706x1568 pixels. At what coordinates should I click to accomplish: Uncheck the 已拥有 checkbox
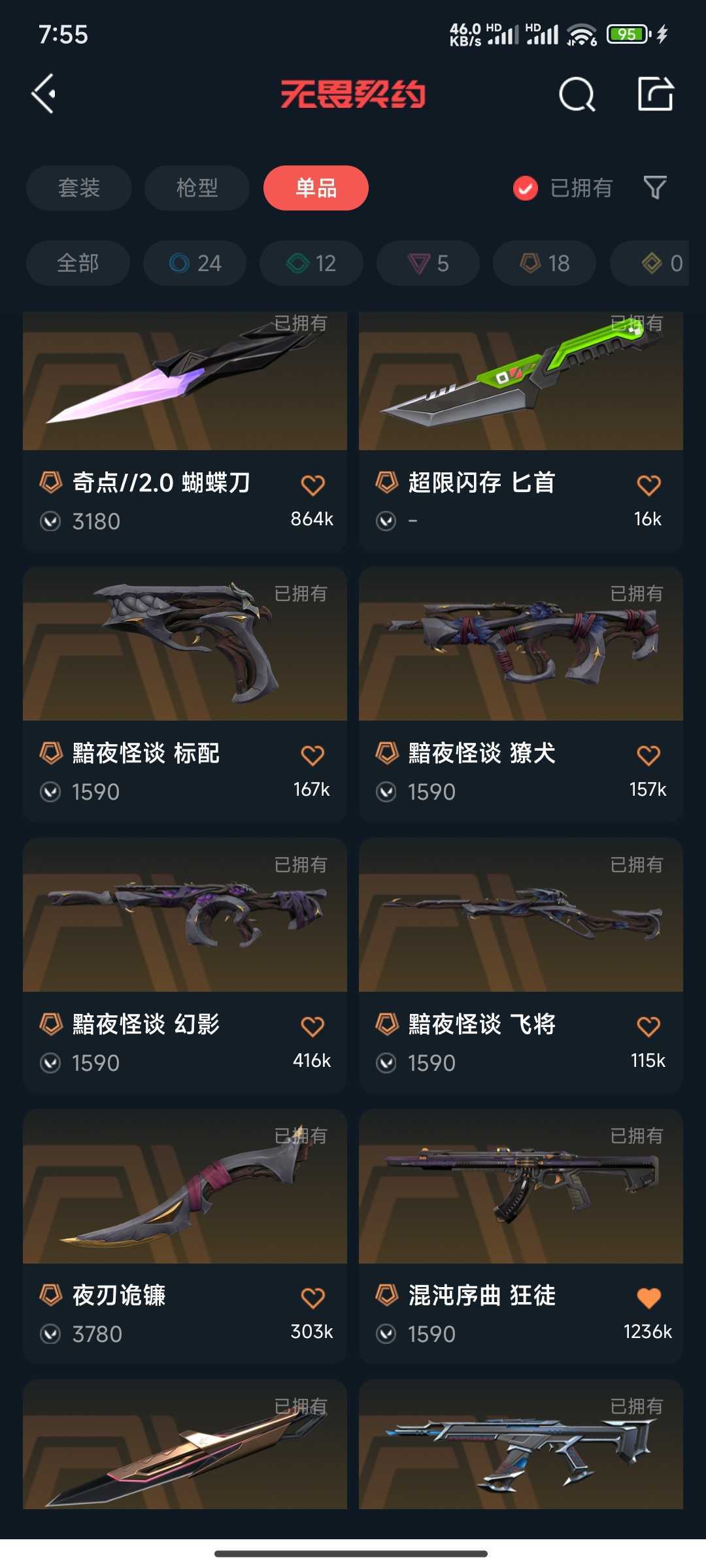(x=526, y=188)
